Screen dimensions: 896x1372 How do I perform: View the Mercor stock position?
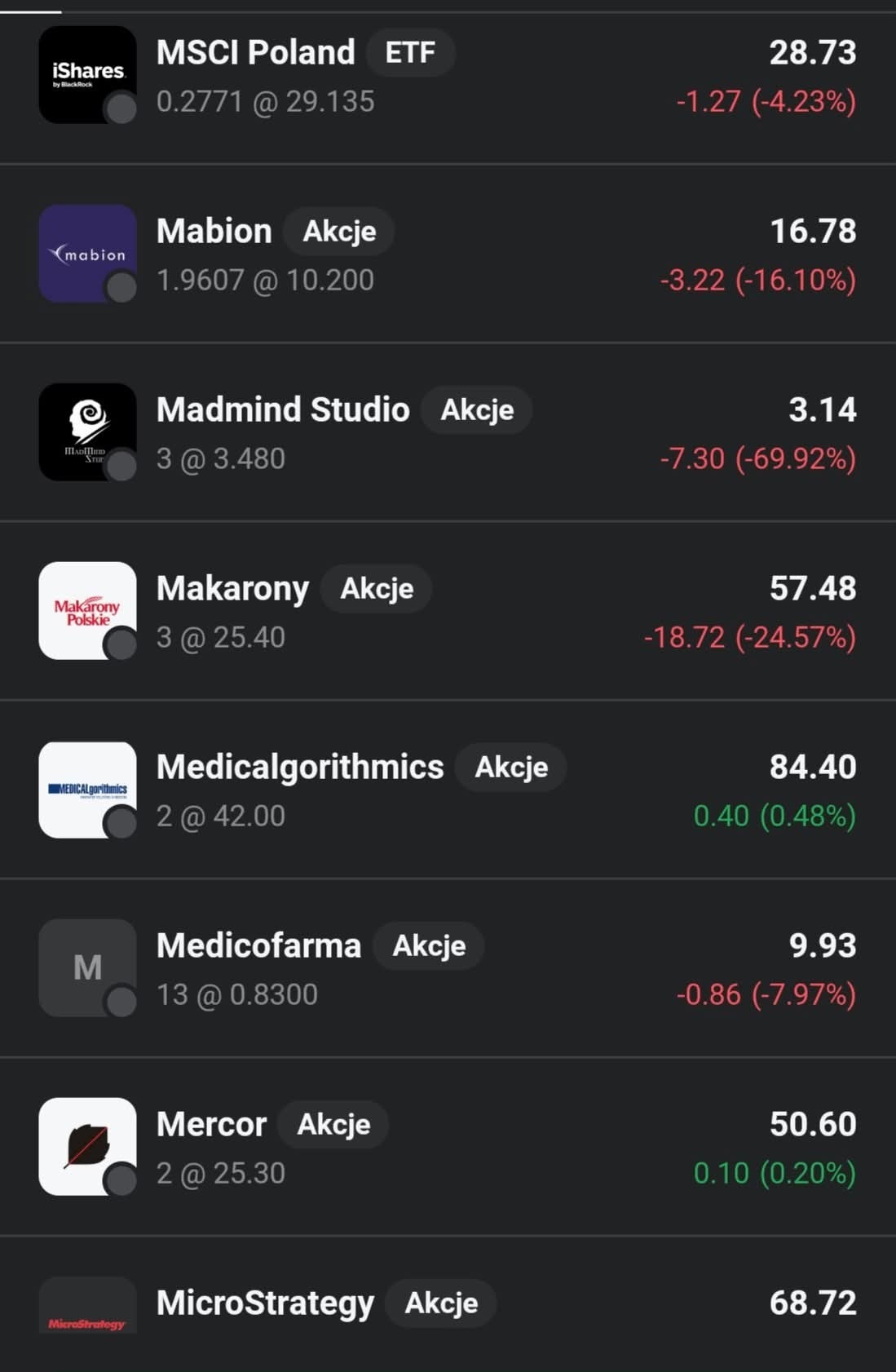448,1148
